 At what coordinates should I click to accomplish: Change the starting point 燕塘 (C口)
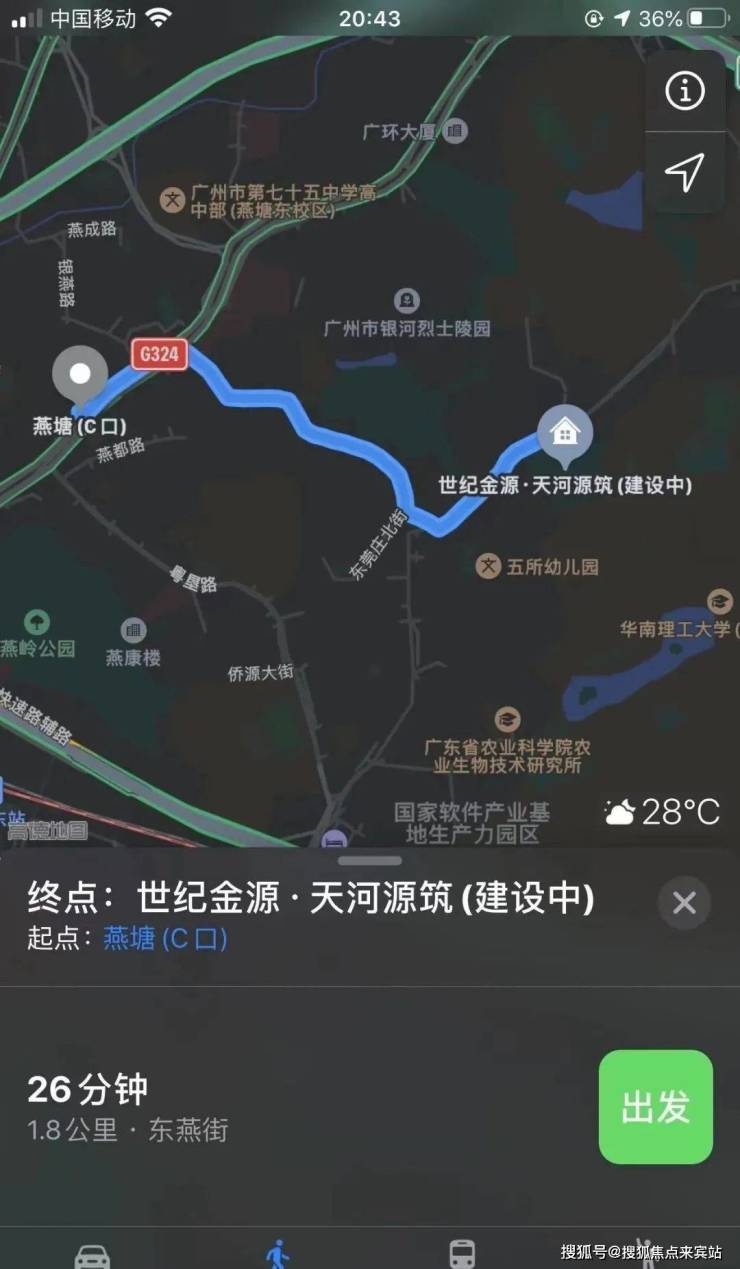pyautogui.click(x=165, y=939)
